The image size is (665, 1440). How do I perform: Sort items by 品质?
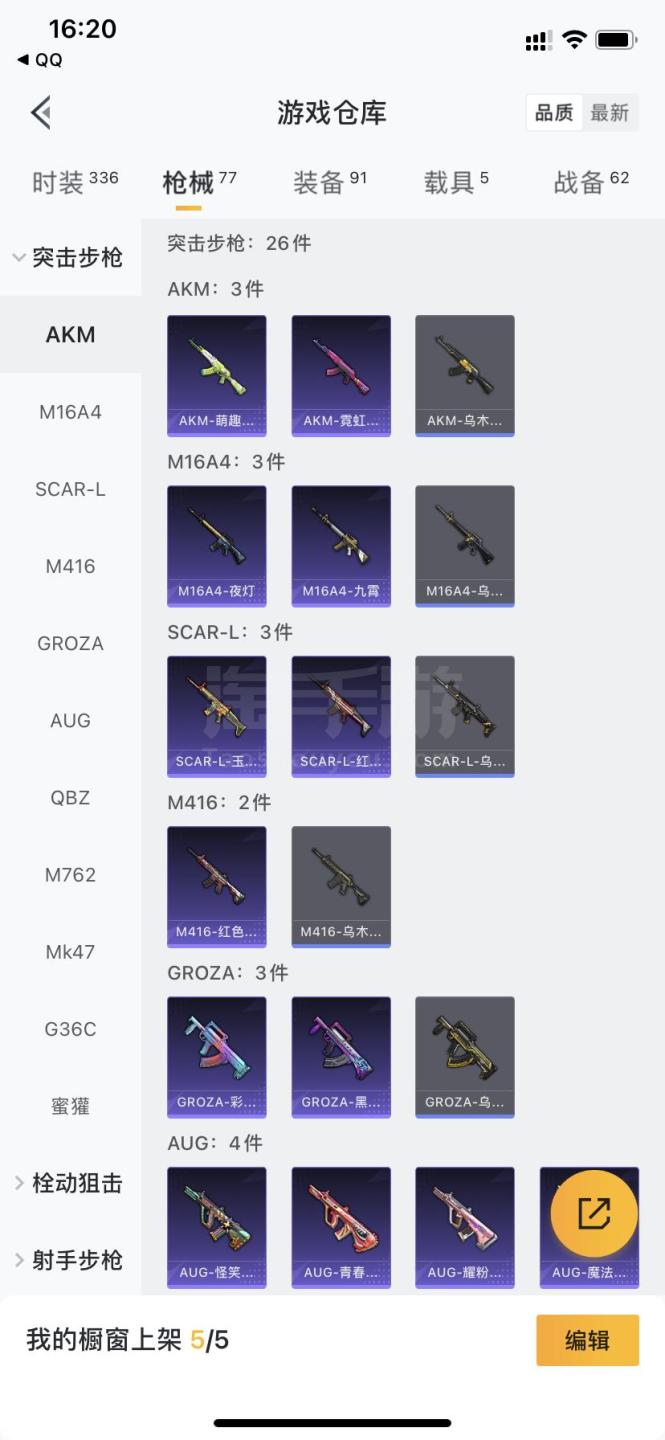(553, 113)
